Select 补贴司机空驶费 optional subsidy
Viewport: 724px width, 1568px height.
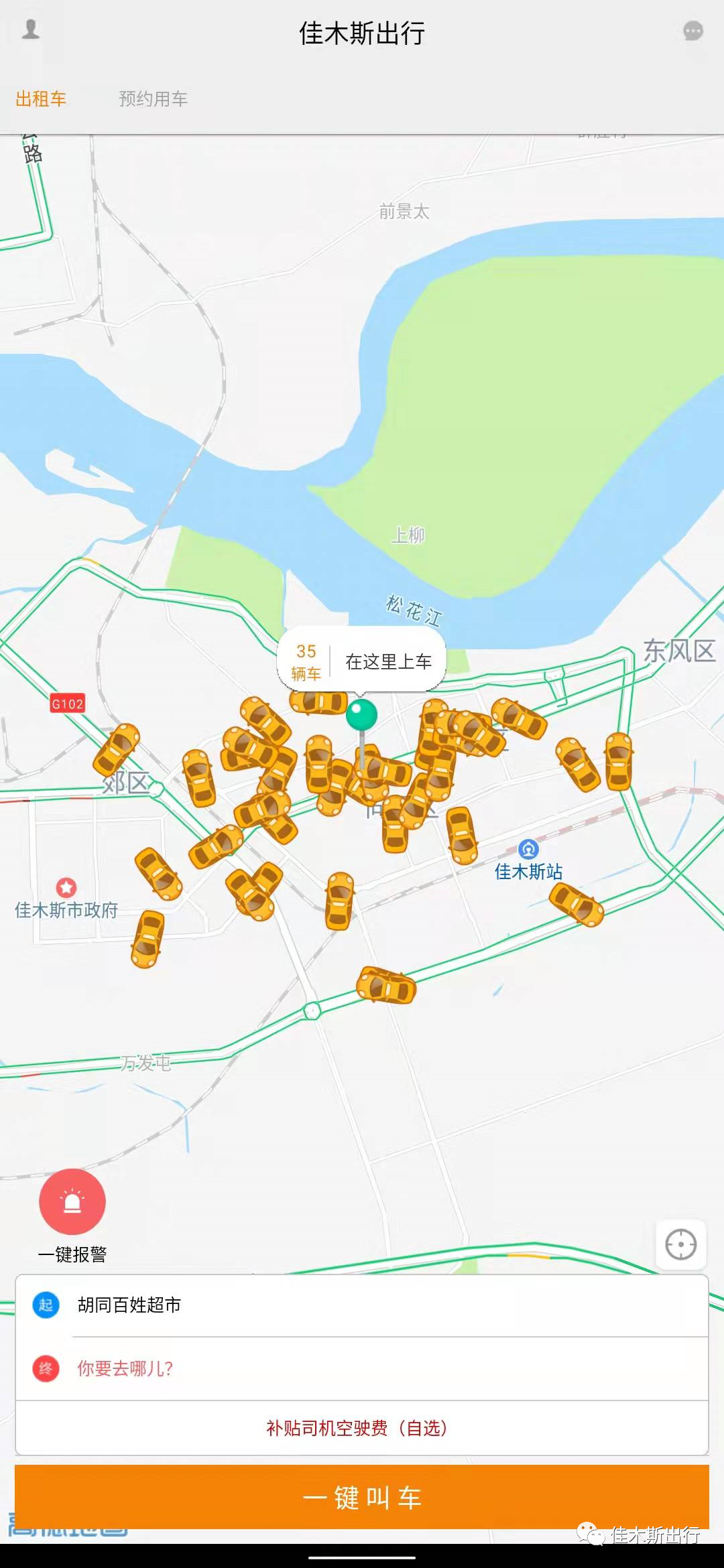pyautogui.click(x=357, y=1428)
